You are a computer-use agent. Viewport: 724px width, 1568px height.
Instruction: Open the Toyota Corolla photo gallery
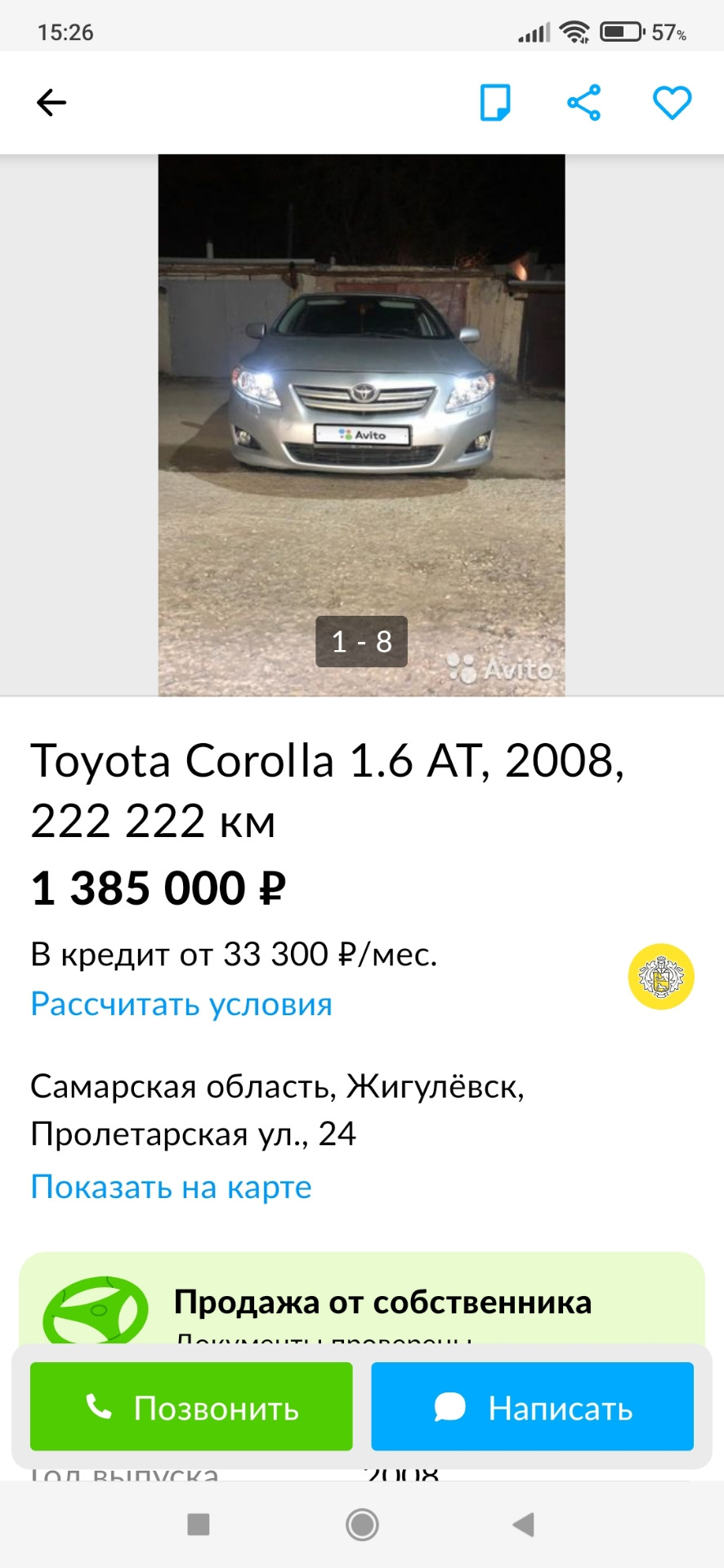point(361,425)
